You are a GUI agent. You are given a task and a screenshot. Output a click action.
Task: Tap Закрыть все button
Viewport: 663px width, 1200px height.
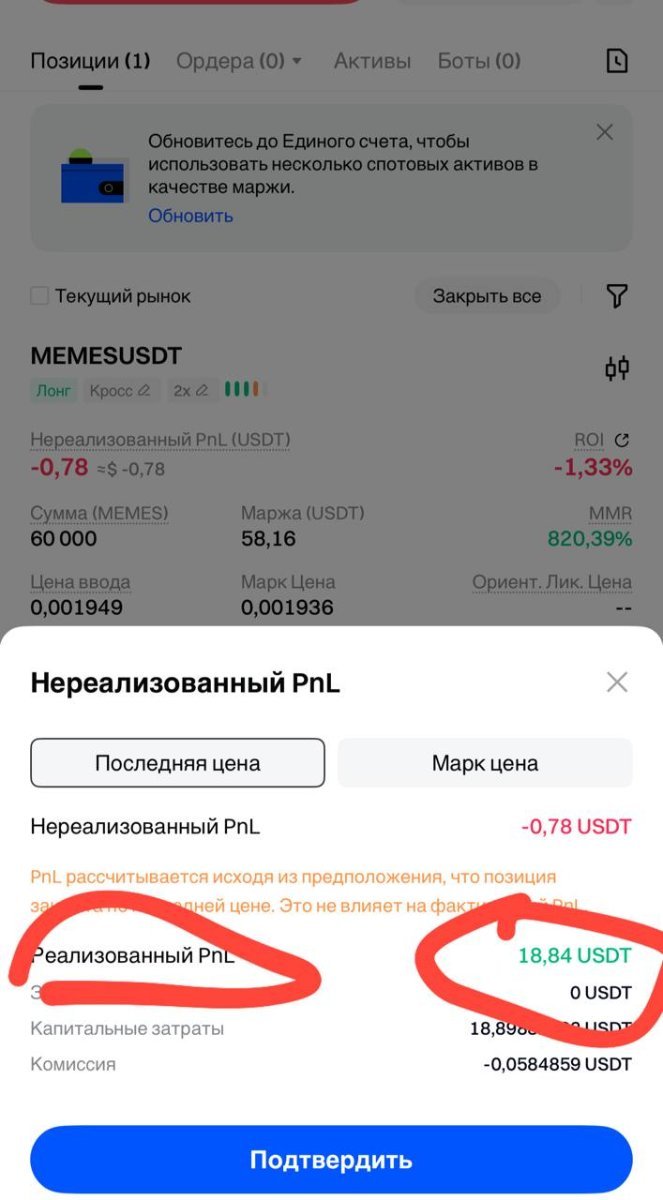tap(487, 296)
